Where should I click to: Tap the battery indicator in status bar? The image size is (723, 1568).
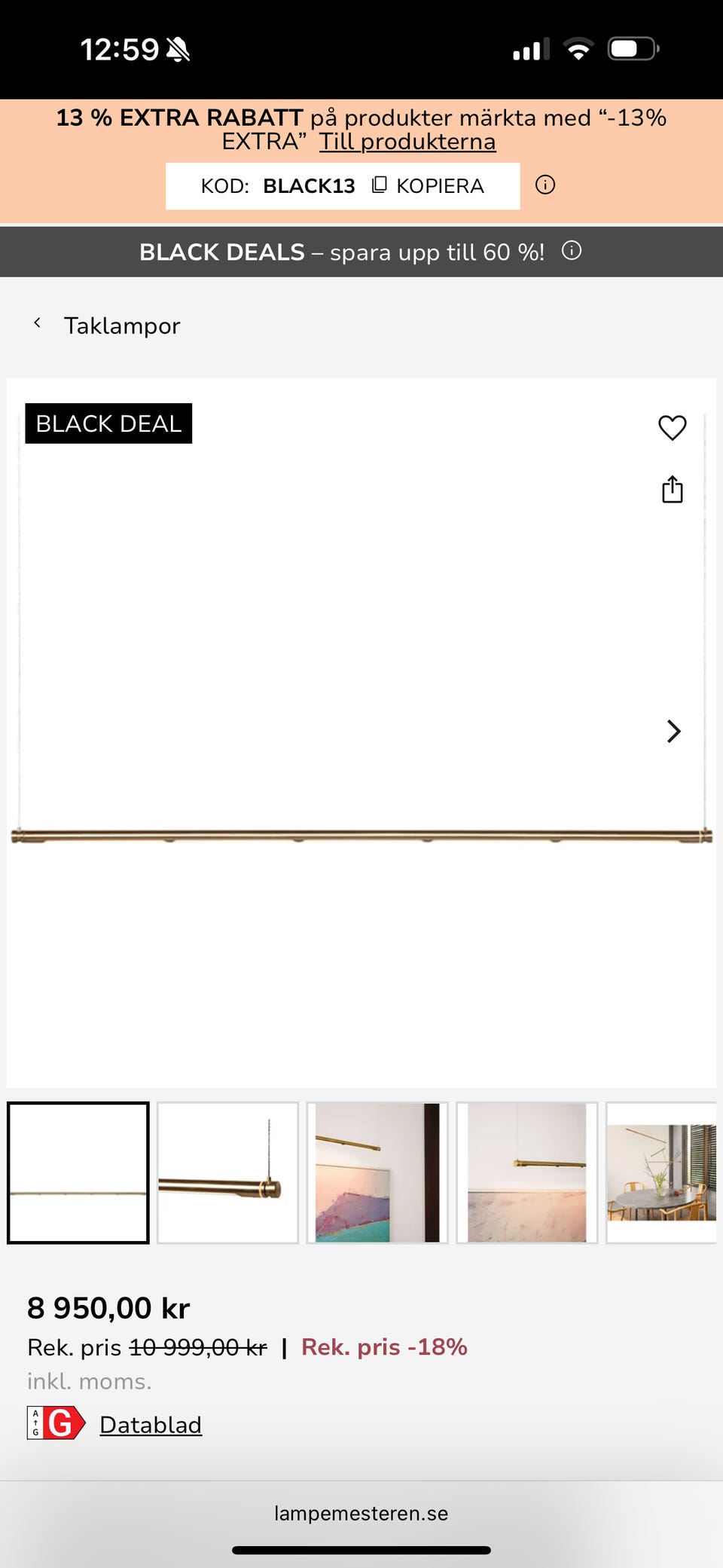pos(633,48)
